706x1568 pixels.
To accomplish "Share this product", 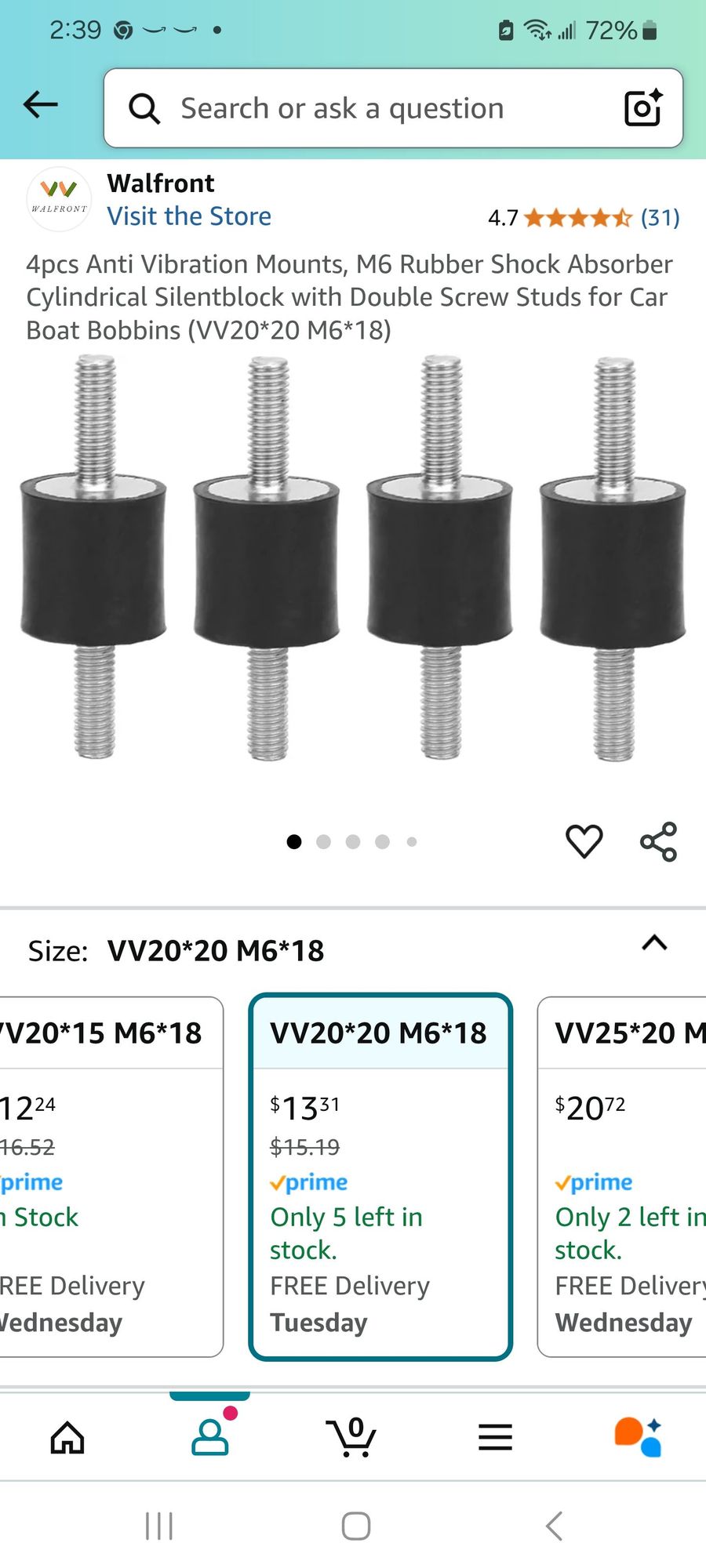I will tap(658, 841).
